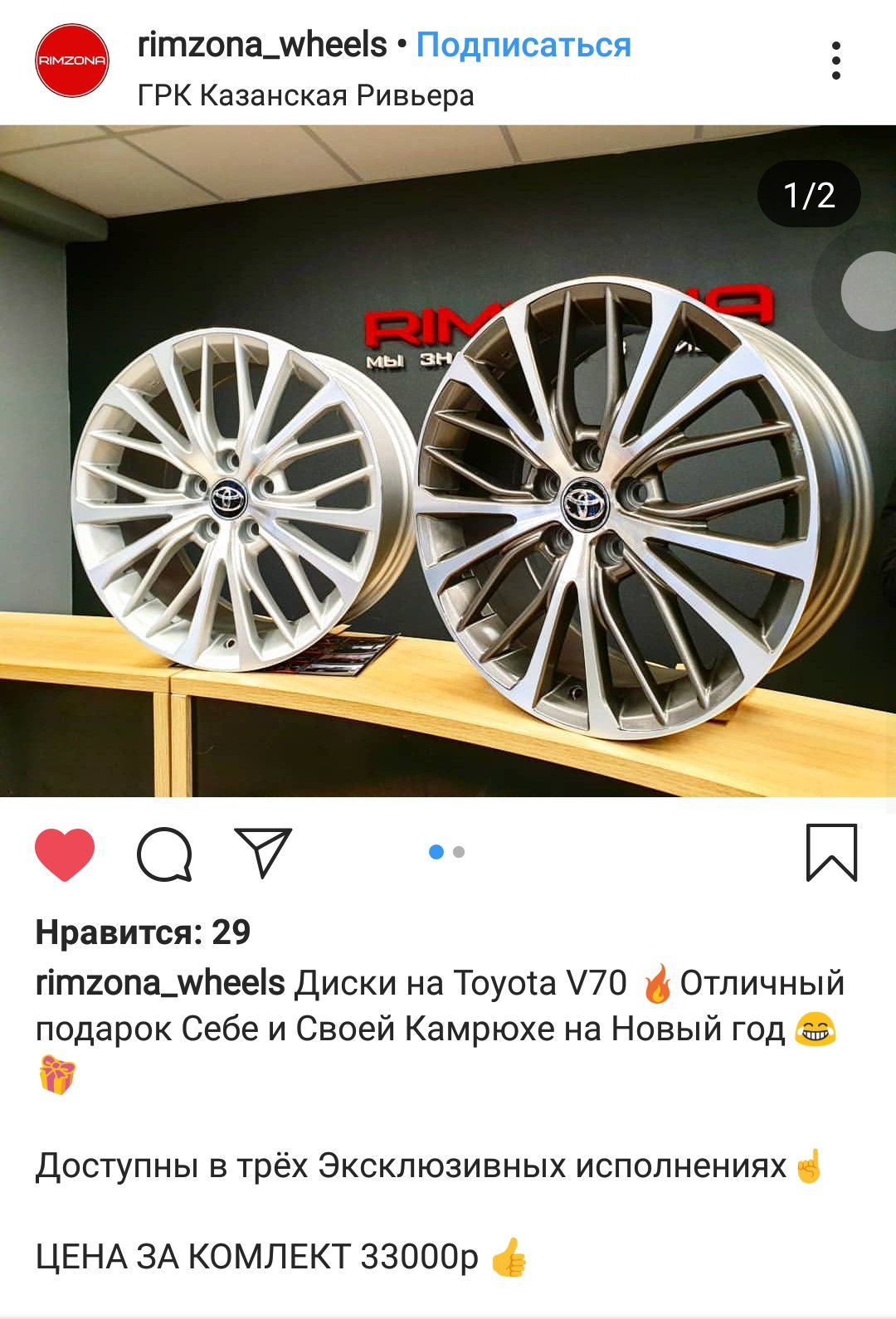
Task: Open rimzona_wheels profile avatar
Action: point(72,61)
